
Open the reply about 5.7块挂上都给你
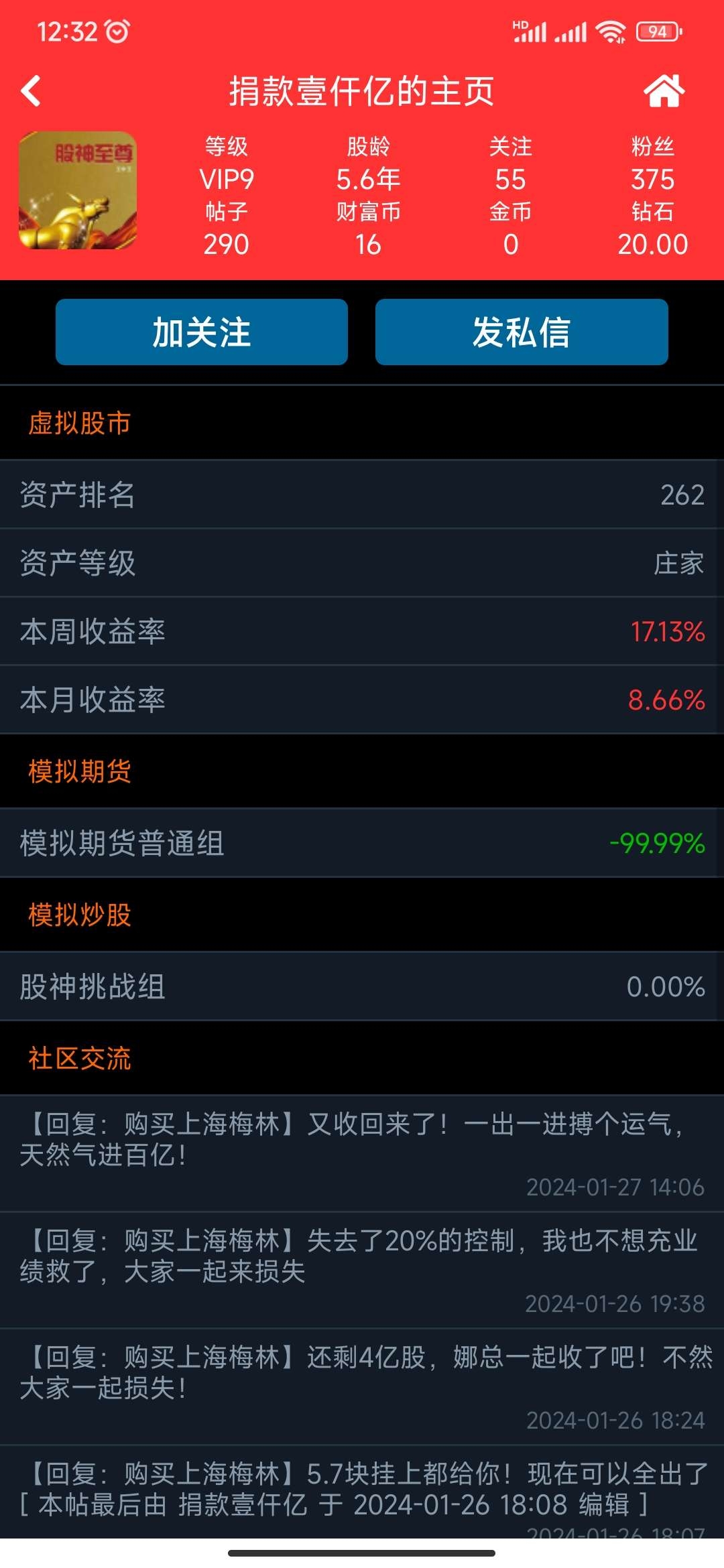pos(362,1492)
